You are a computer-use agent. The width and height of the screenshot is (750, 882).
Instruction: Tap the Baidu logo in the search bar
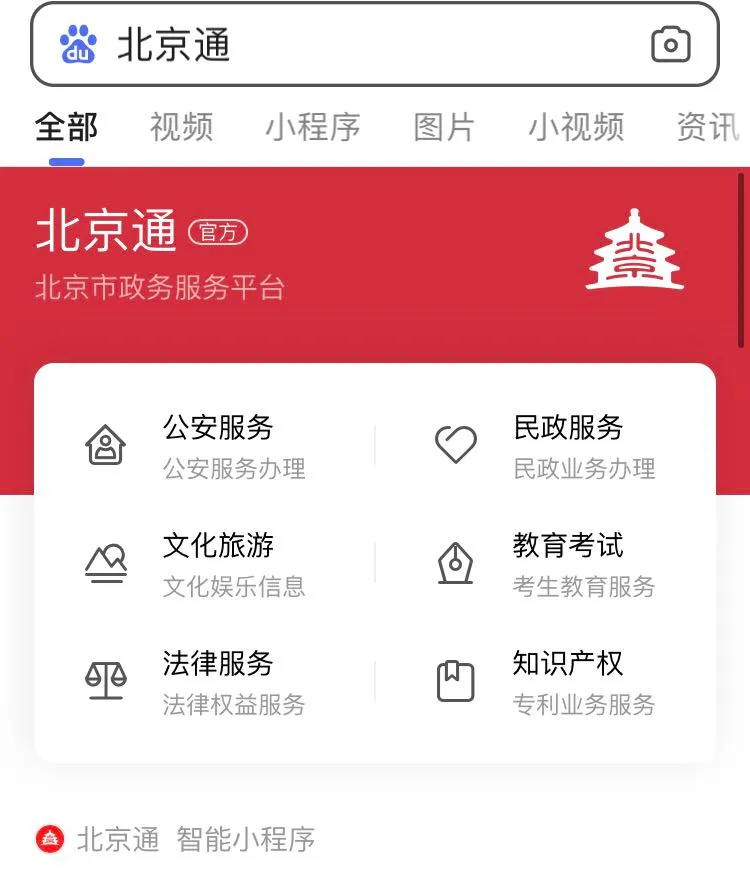[78, 44]
